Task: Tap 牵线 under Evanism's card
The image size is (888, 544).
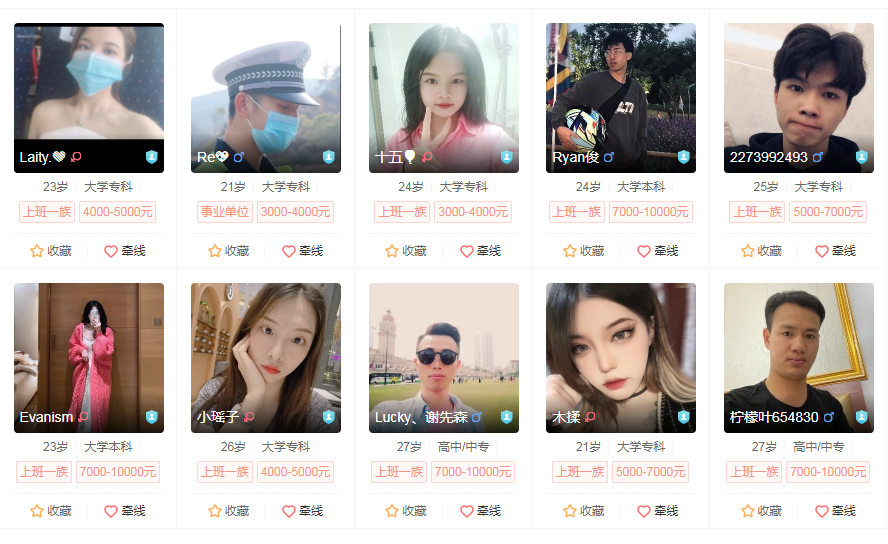Action: pos(125,511)
